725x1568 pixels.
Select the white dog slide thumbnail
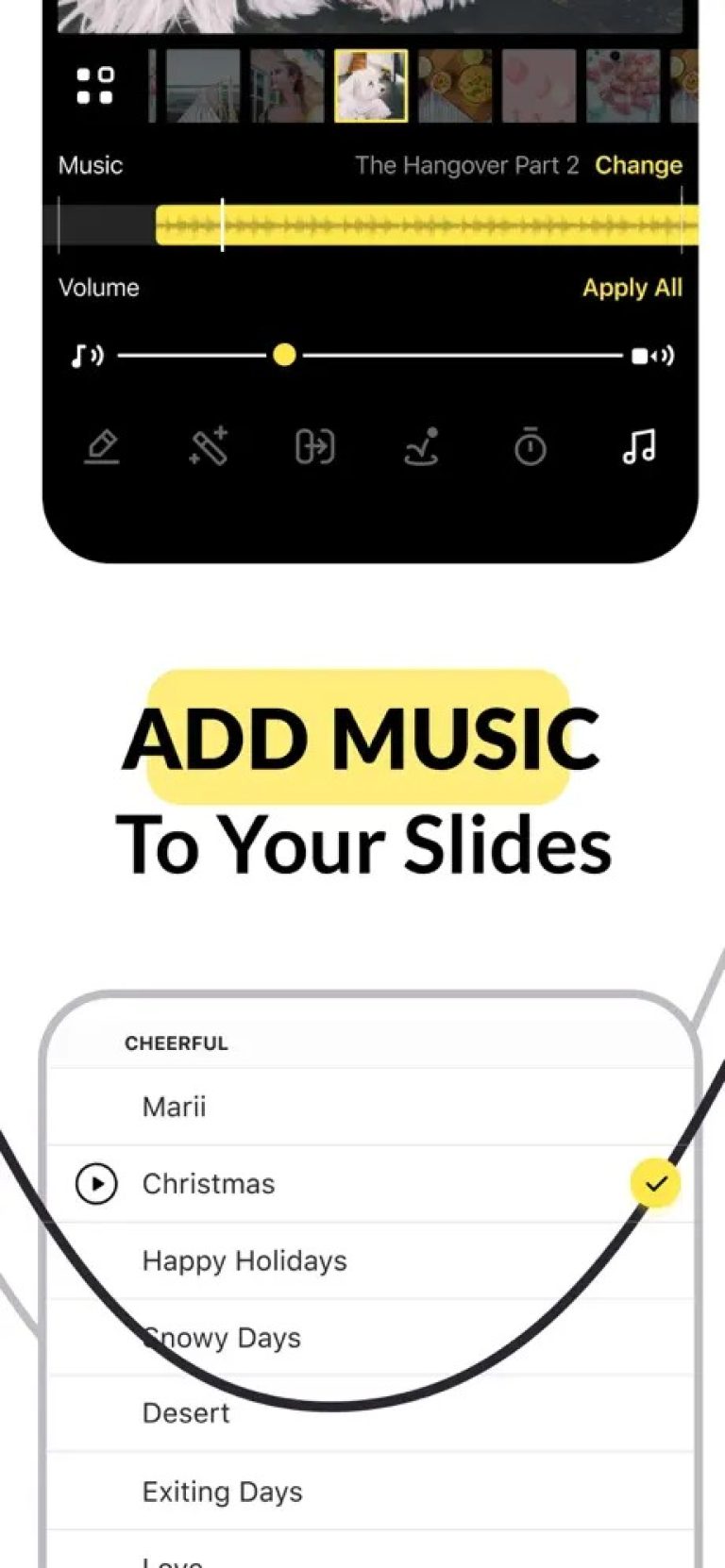370,85
